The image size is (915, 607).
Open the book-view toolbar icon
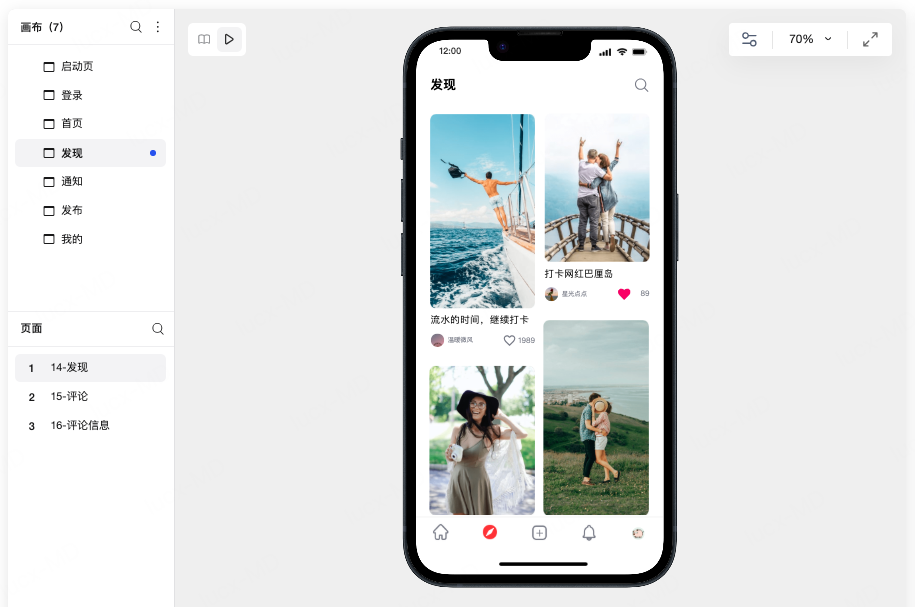(204, 39)
